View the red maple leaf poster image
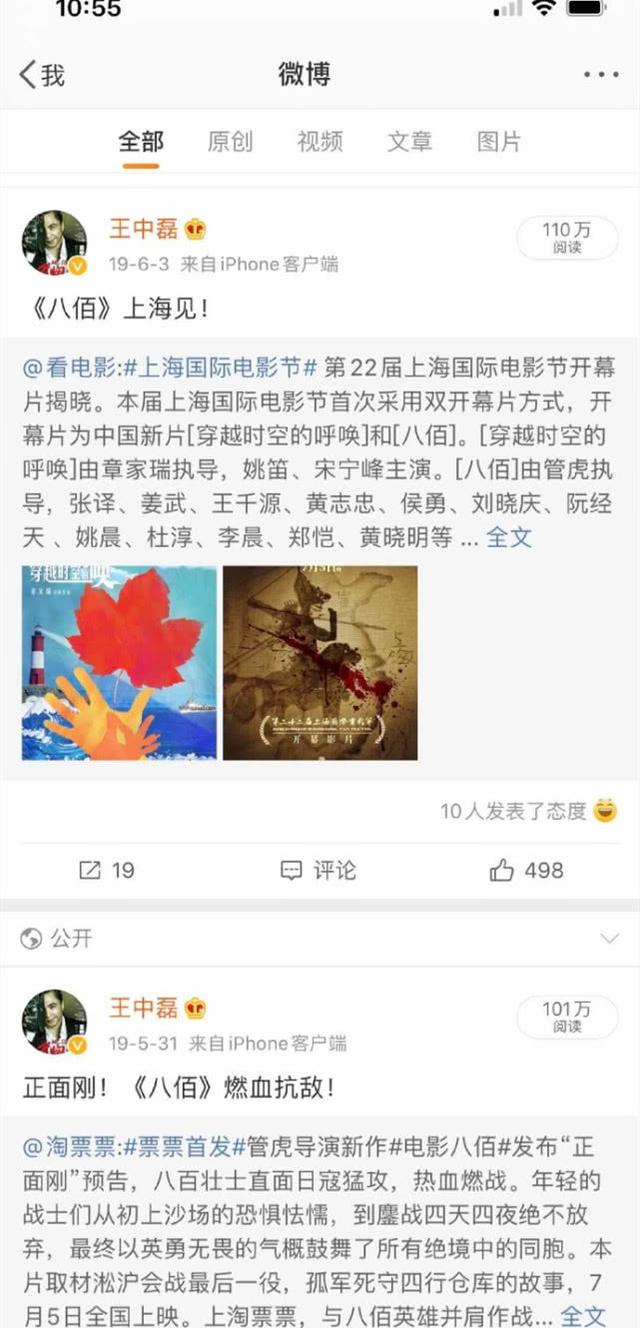The image size is (640, 1328). (119, 662)
